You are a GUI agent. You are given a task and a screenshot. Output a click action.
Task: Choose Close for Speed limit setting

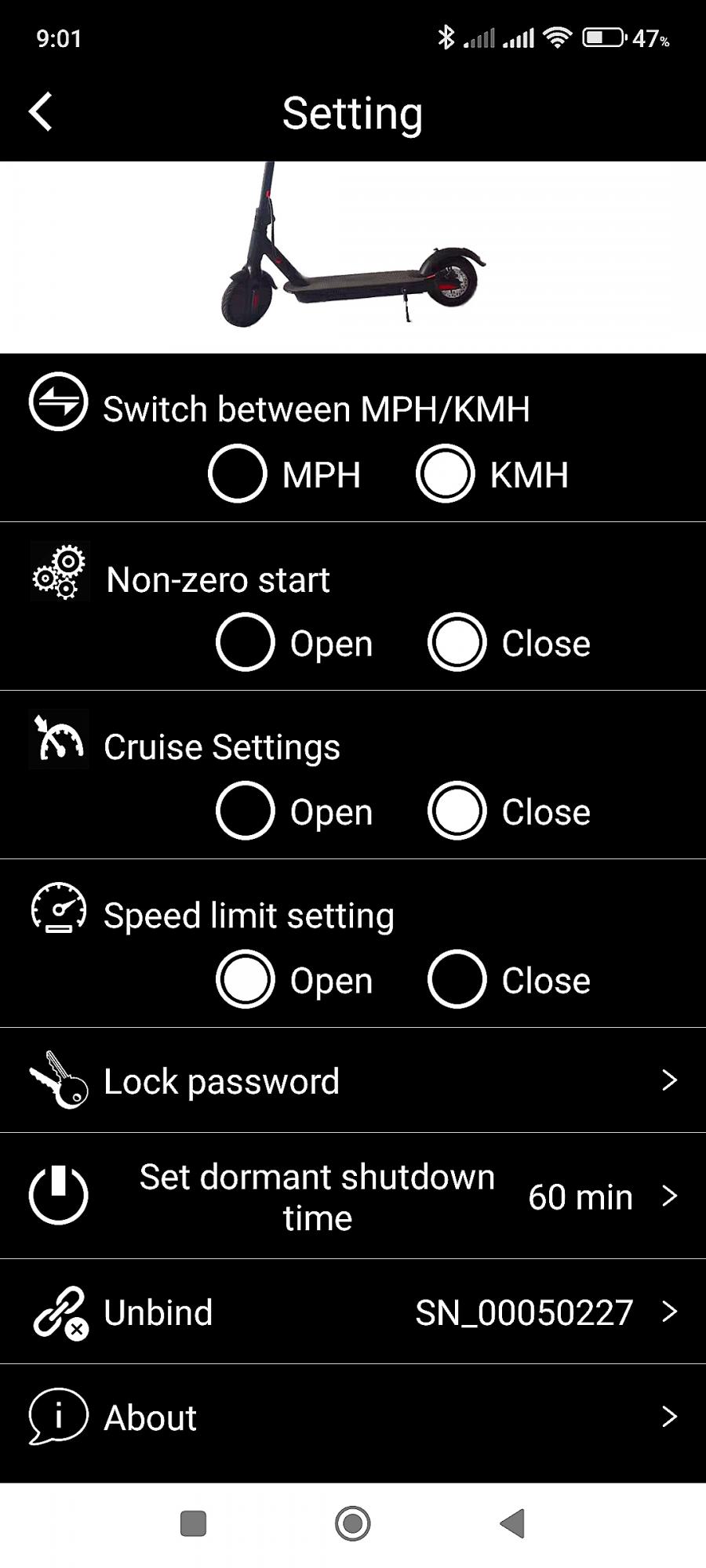(x=457, y=979)
